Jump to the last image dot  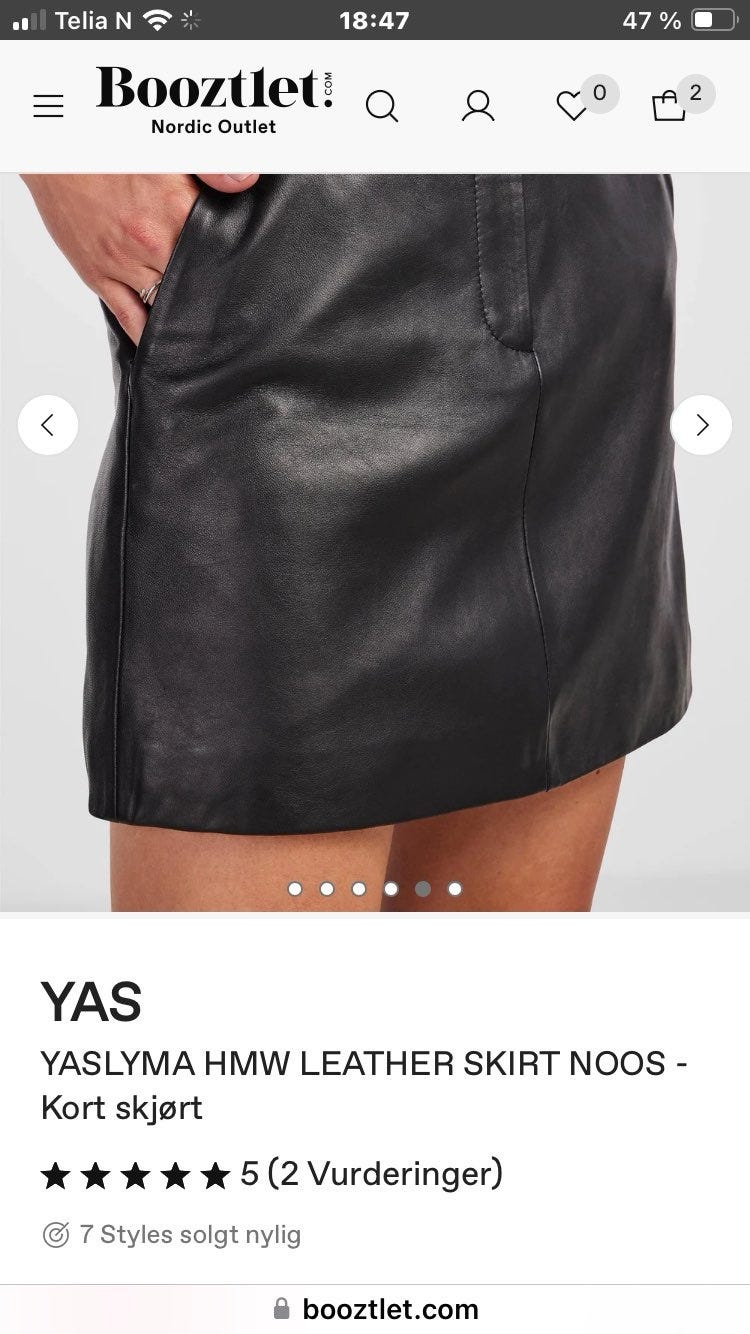[455, 888]
